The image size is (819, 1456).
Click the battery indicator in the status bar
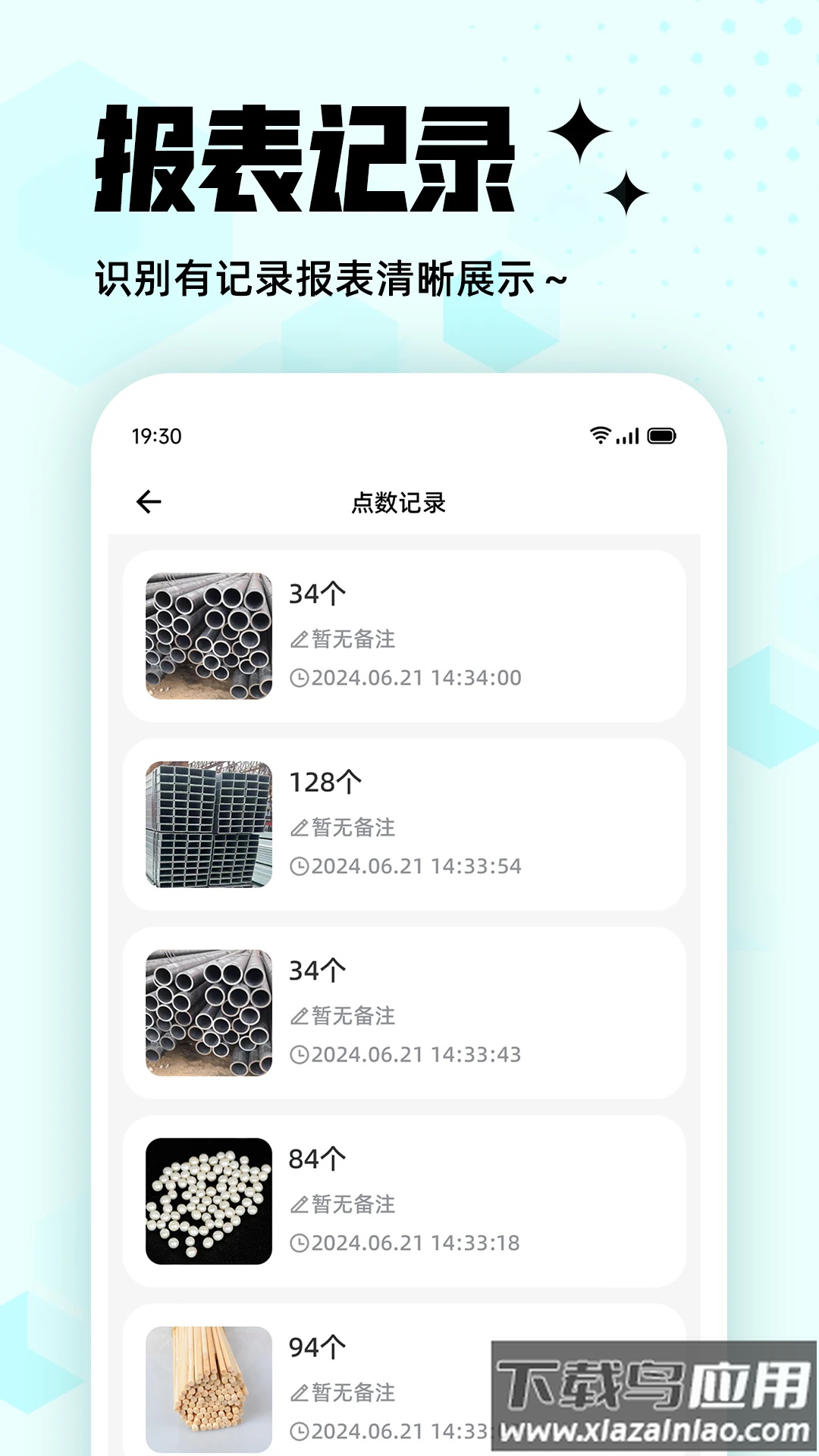(663, 436)
